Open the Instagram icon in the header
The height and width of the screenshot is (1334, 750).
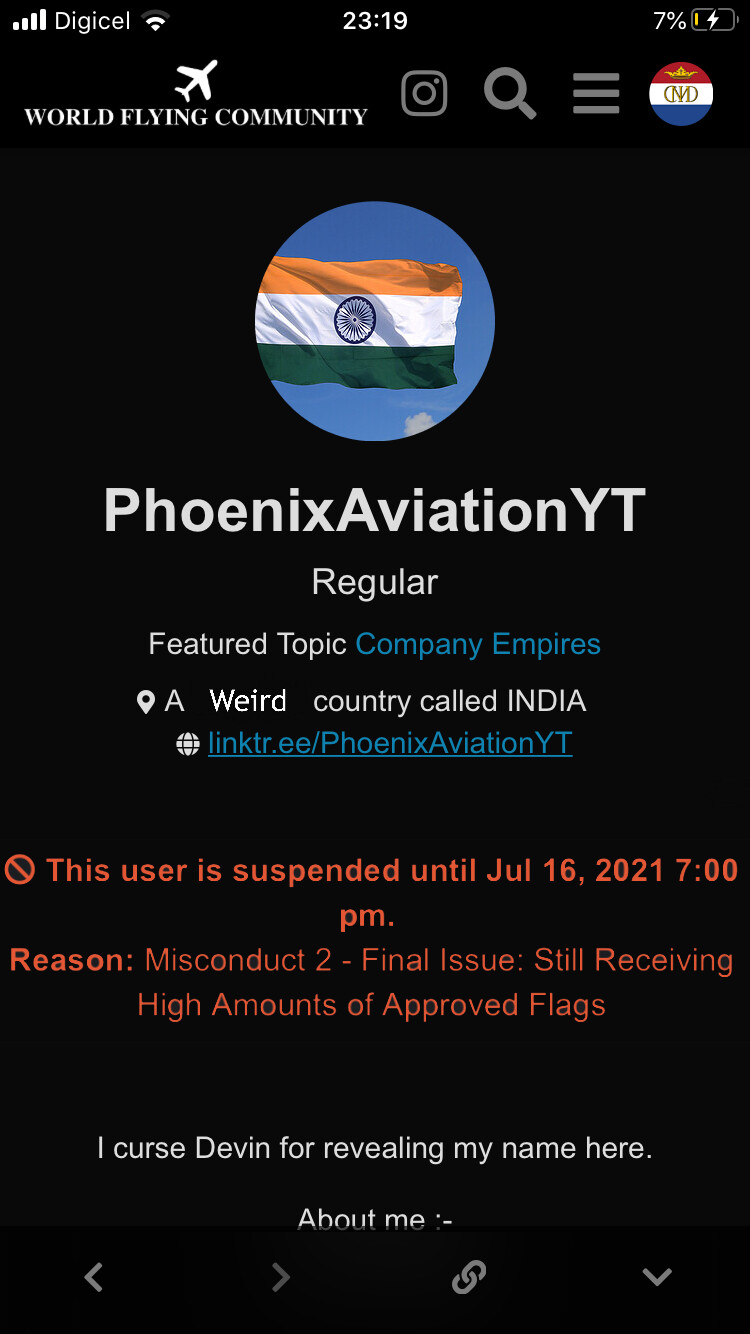click(x=424, y=94)
